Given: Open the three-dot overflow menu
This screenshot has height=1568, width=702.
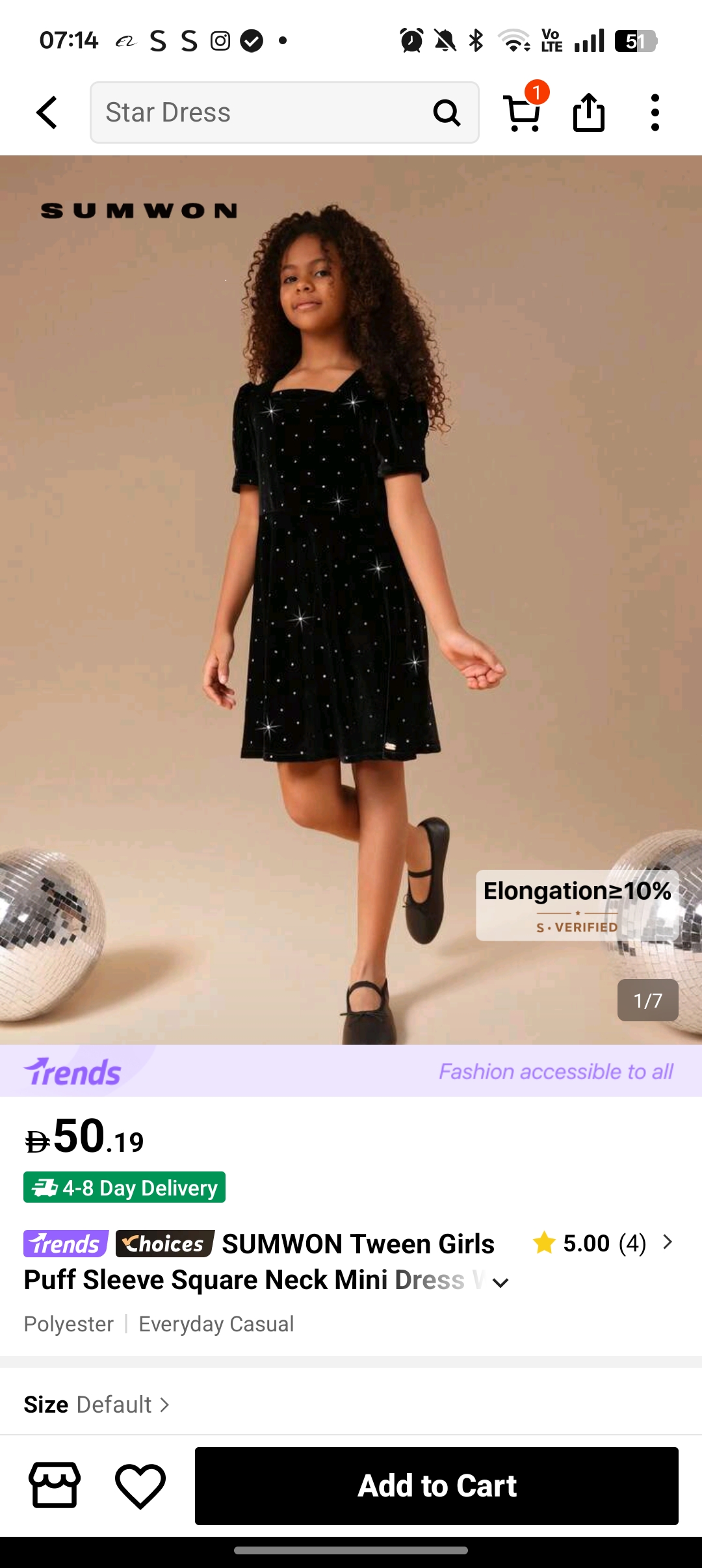Looking at the screenshot, I should pyautogui.click(x=655, y=112).
